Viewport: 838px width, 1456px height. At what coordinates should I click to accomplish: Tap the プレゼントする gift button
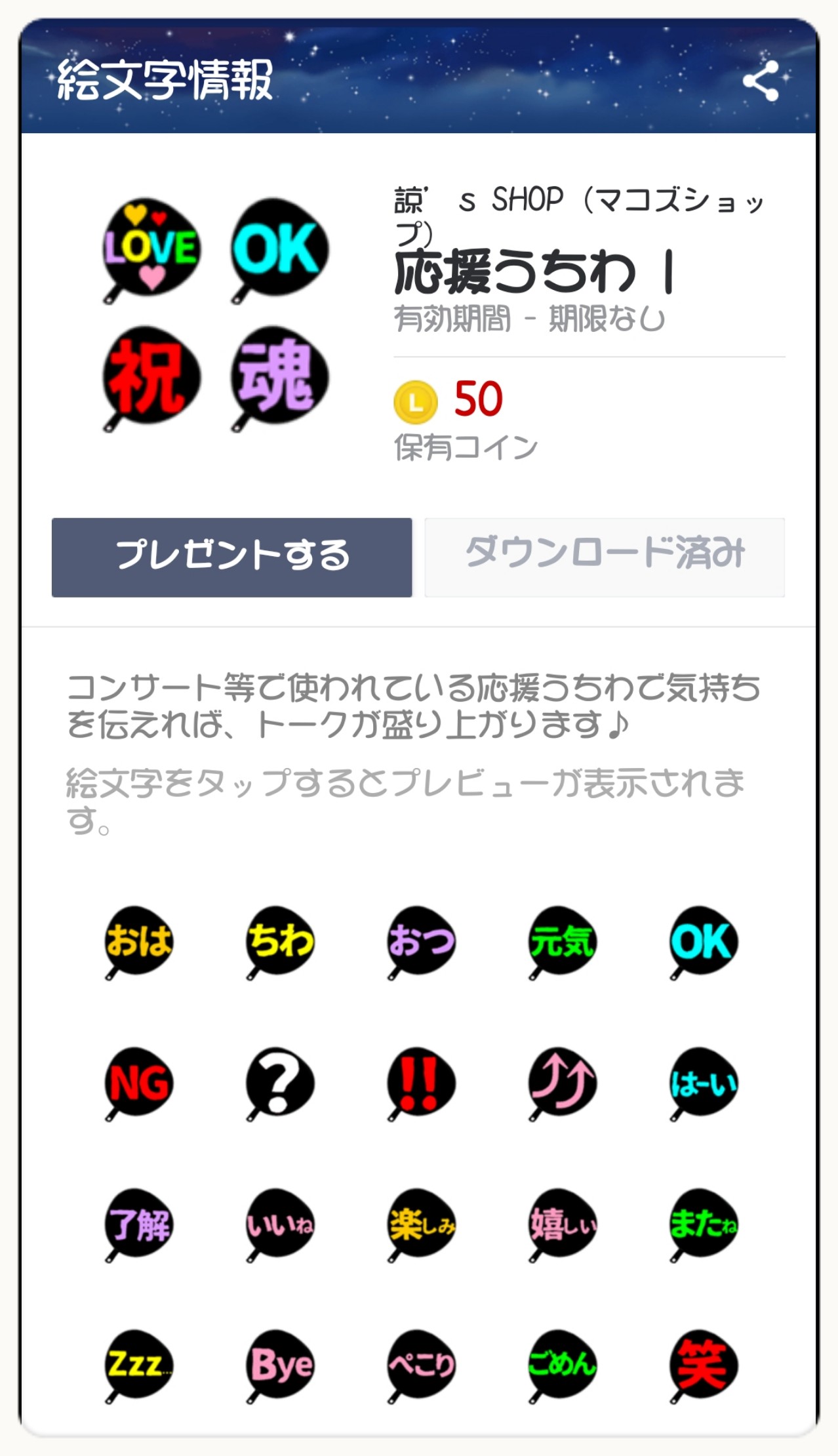point(231,557)
